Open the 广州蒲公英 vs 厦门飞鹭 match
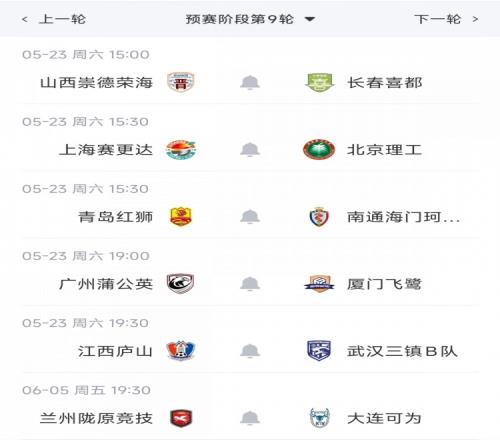The width and height of the screenshot is (500, 440). (250, 272)
